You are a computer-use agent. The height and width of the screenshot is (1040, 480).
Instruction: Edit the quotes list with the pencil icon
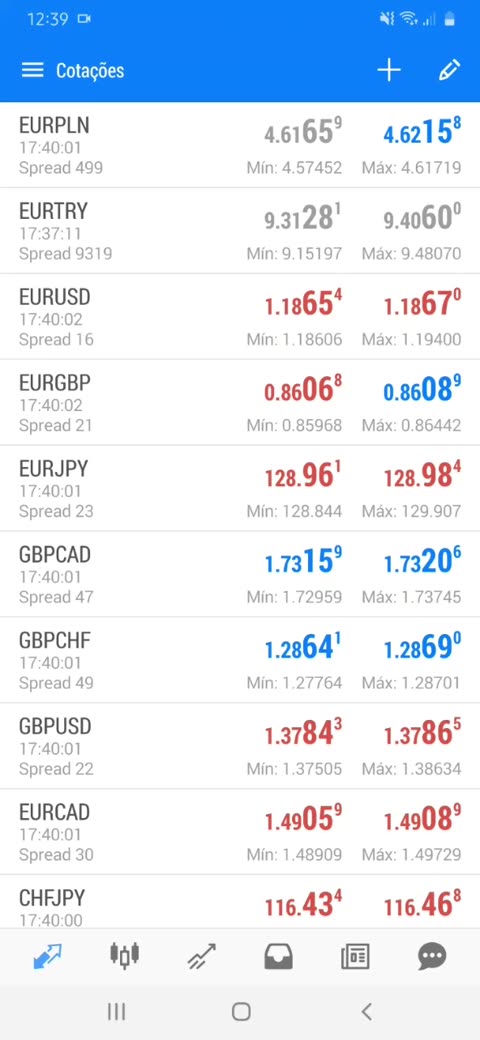click(449, 70)
